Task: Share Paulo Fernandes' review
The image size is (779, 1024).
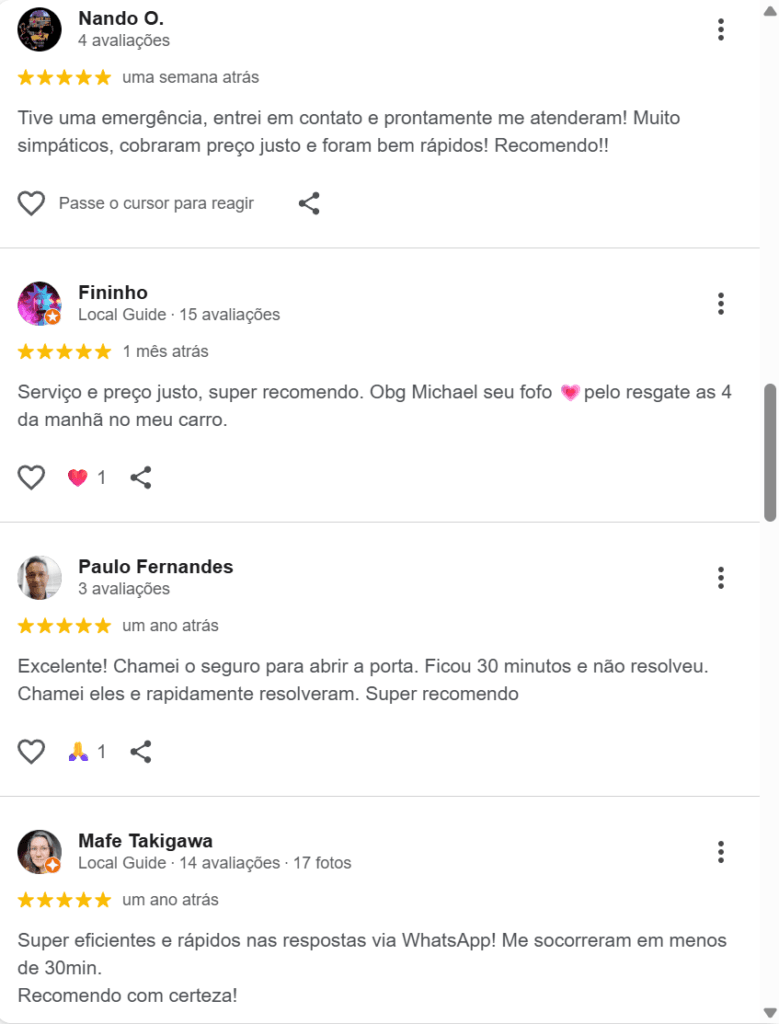Action: [x=141, y=752]
